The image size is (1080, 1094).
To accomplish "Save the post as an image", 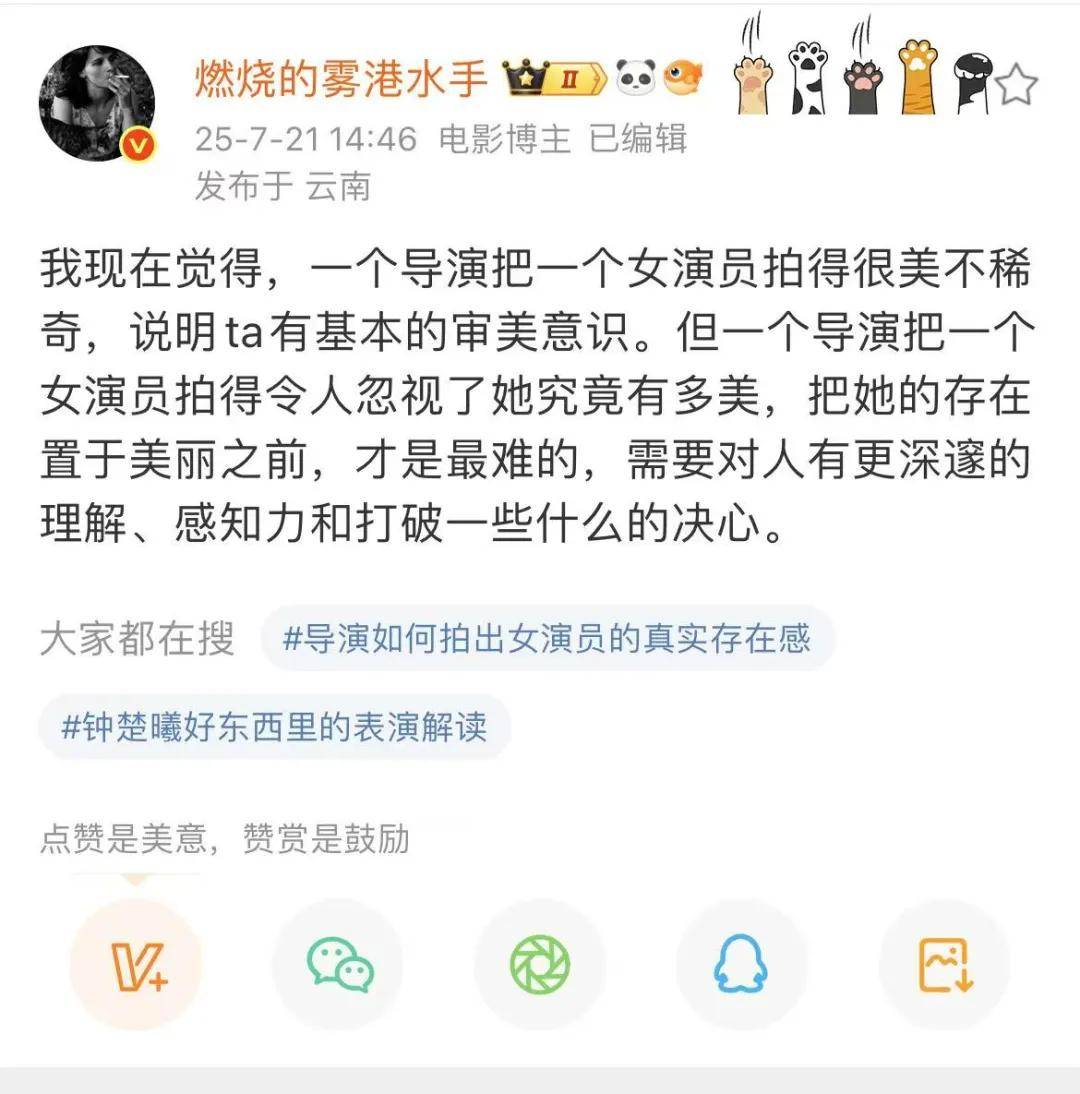I will (944, 964).
